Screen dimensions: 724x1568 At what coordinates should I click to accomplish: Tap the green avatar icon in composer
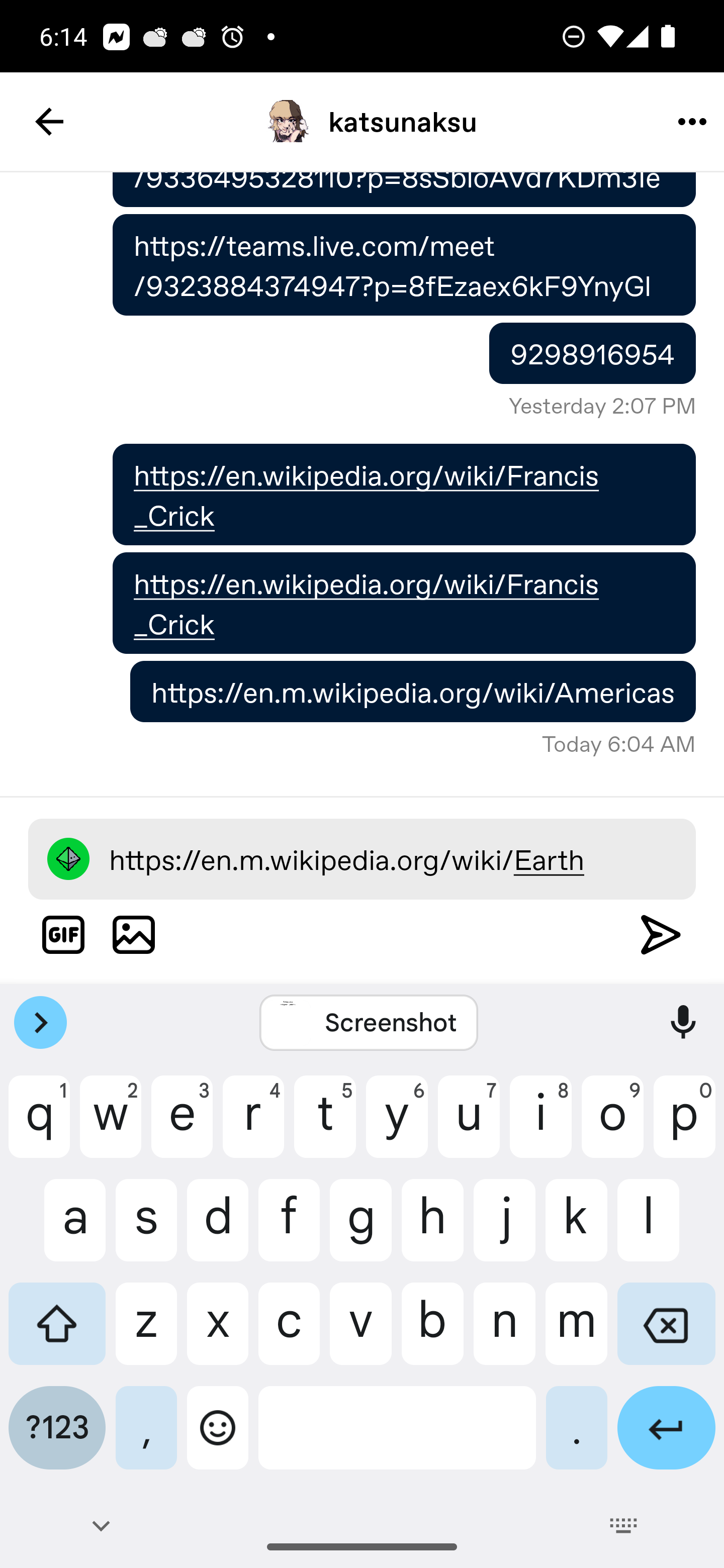[x=69, y=859]
